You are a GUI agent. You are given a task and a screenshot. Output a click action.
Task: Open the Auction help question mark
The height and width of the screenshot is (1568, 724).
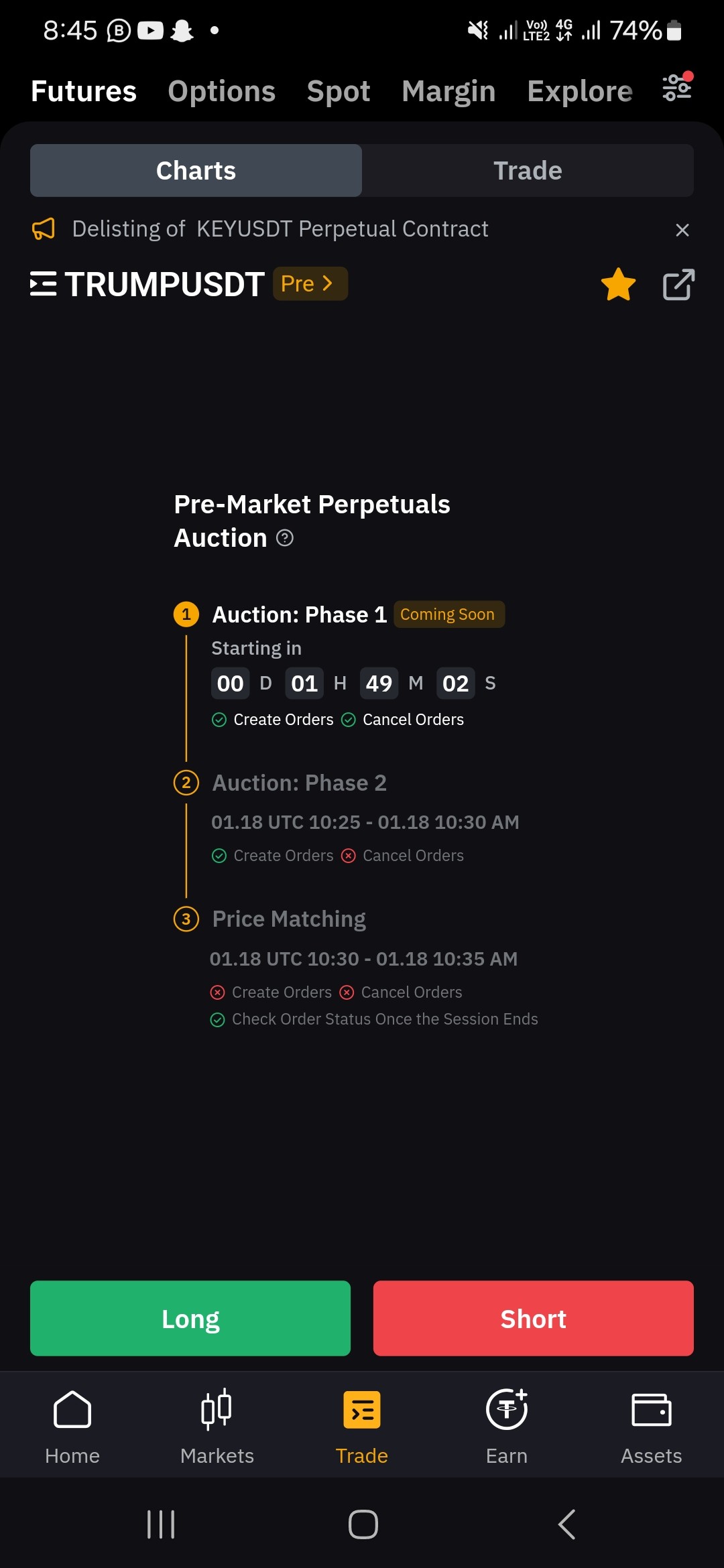coord(285,538)
